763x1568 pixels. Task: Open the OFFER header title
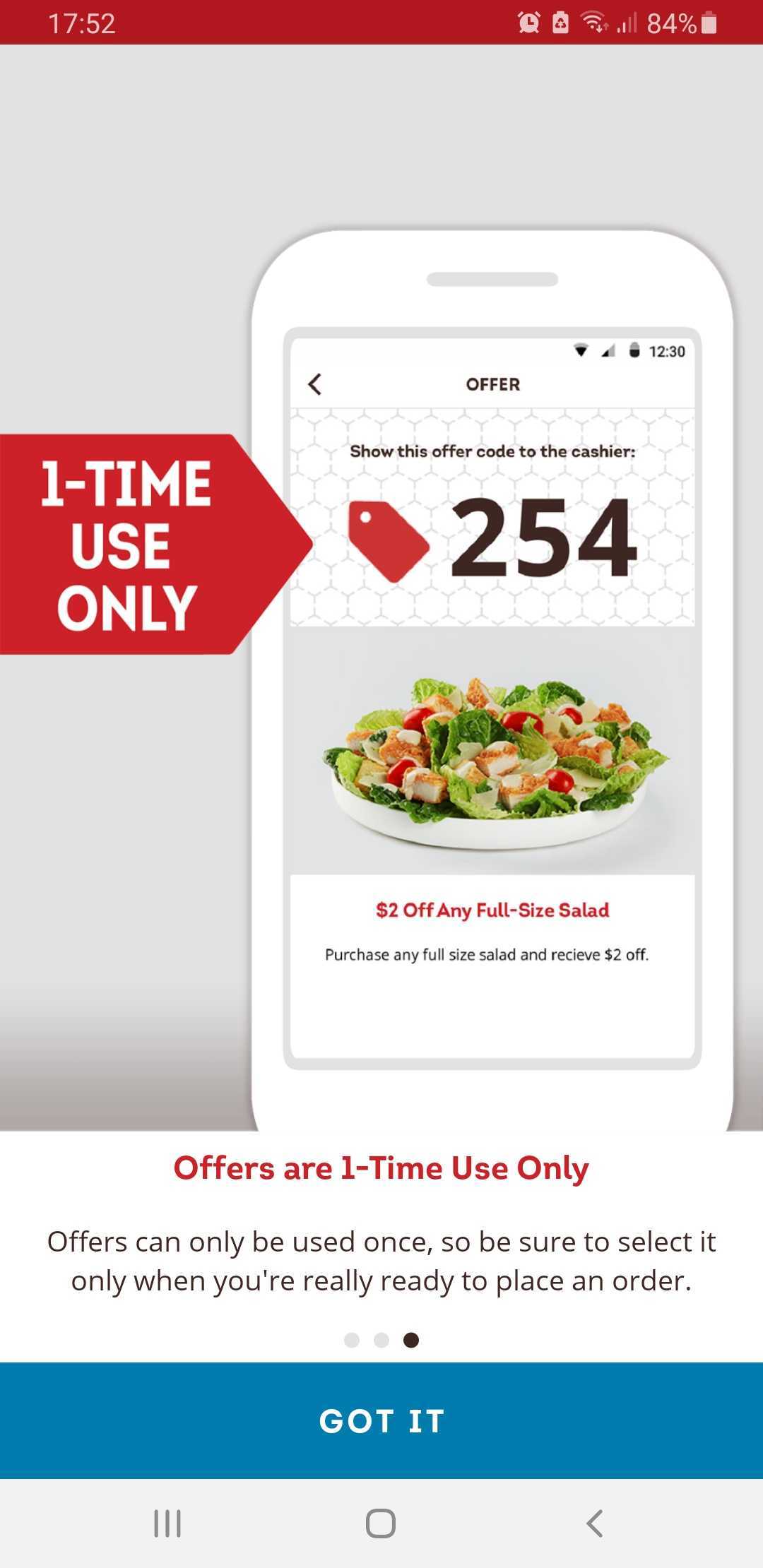(492, 384)
